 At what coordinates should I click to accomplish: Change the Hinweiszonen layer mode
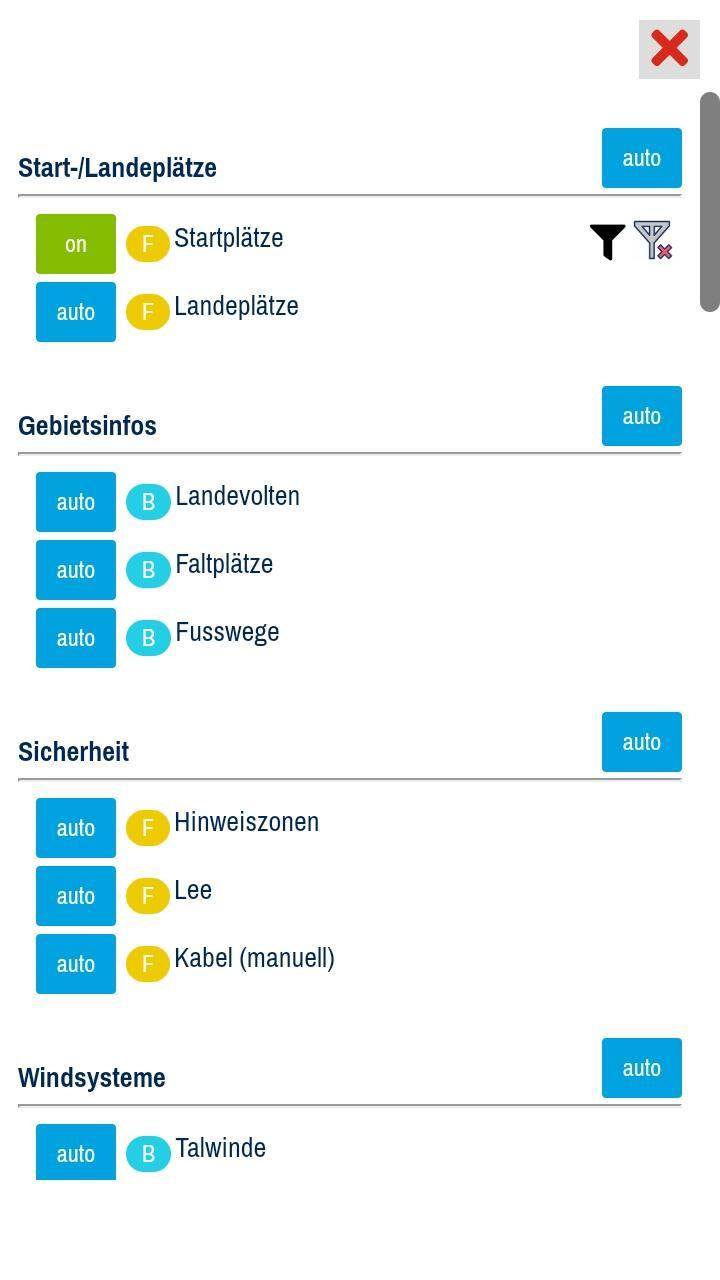tap(76, 828)
